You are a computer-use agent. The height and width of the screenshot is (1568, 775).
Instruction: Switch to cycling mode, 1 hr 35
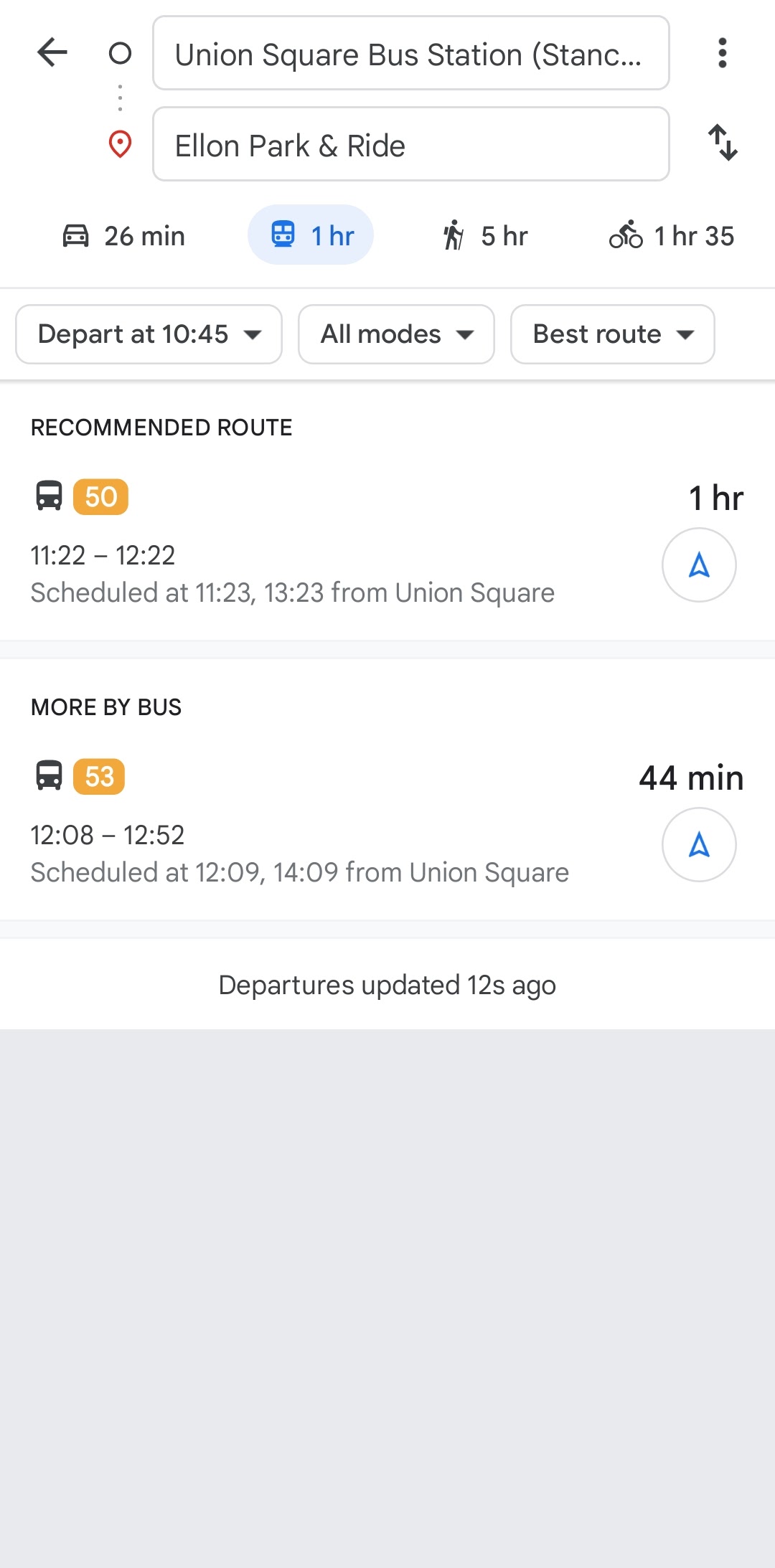672,235
